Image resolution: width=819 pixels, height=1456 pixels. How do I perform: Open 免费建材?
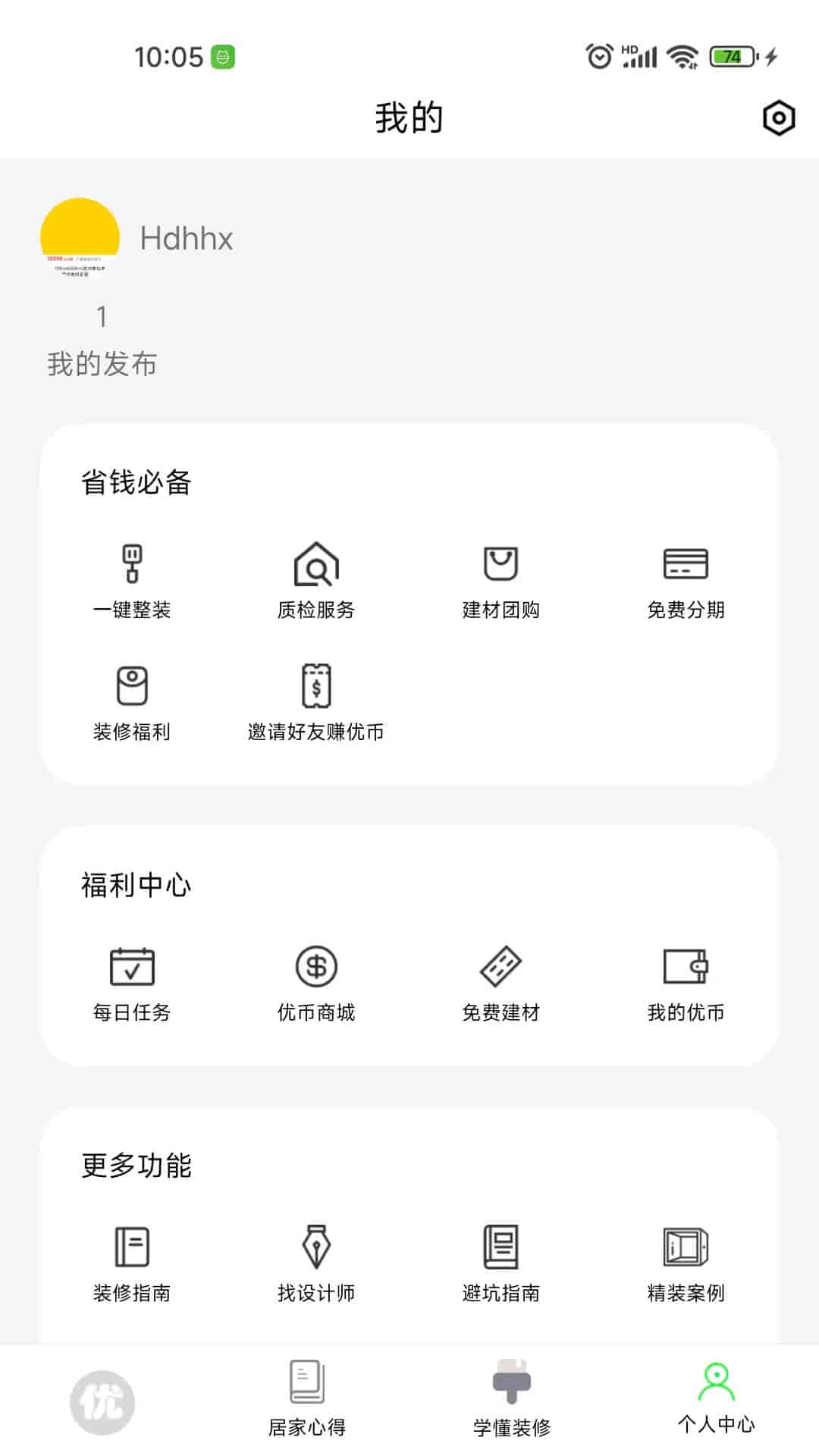500,983
